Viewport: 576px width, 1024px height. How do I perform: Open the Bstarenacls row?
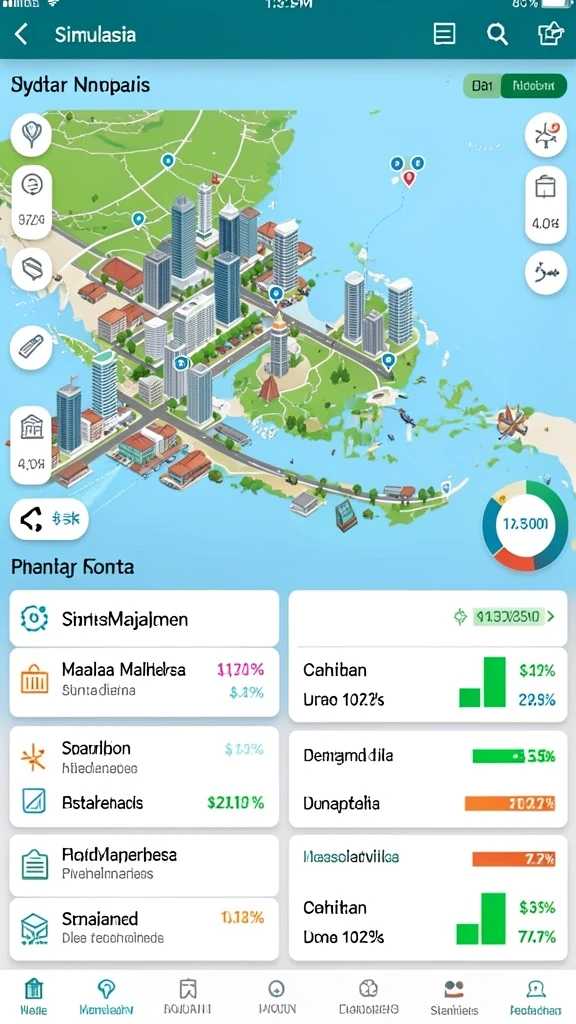144,803
